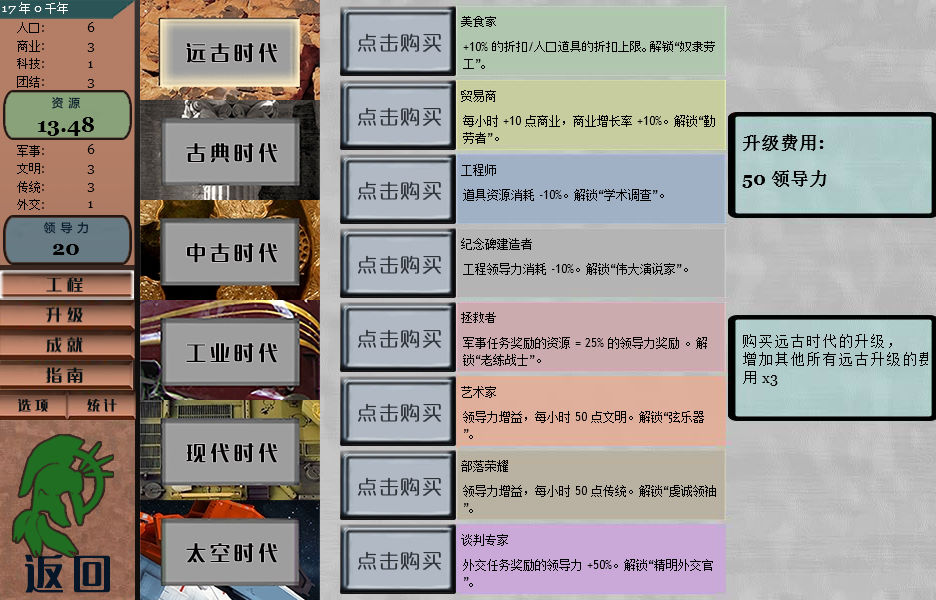Image resolution: width=936 pixels, height=600 pixels.
Task: Buy the 部落荣耀 upgrade
Action: 399,487
